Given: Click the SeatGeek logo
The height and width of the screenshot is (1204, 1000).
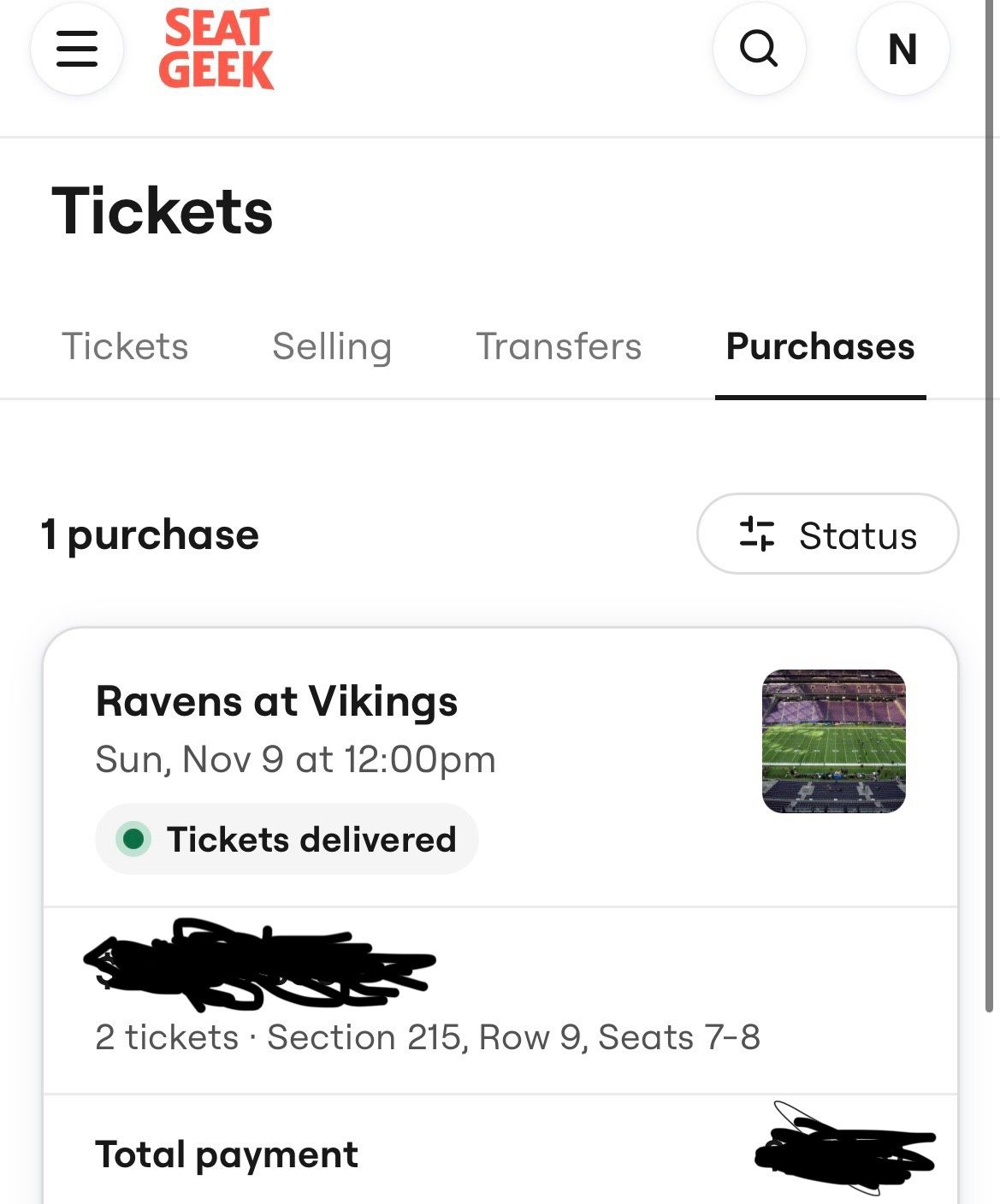Looking at the screenshot, I should click(216, 49).
